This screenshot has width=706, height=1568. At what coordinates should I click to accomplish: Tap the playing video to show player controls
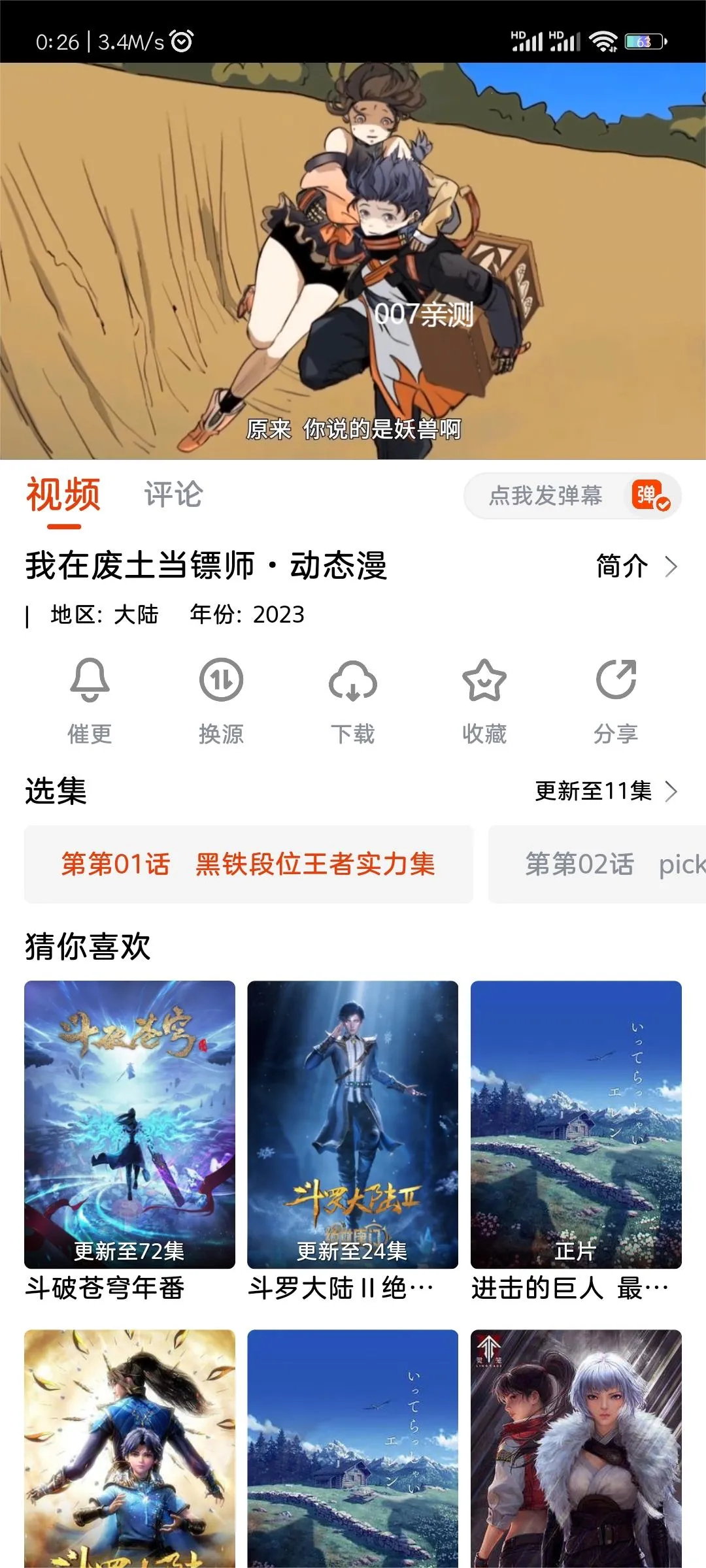(353, 261)
